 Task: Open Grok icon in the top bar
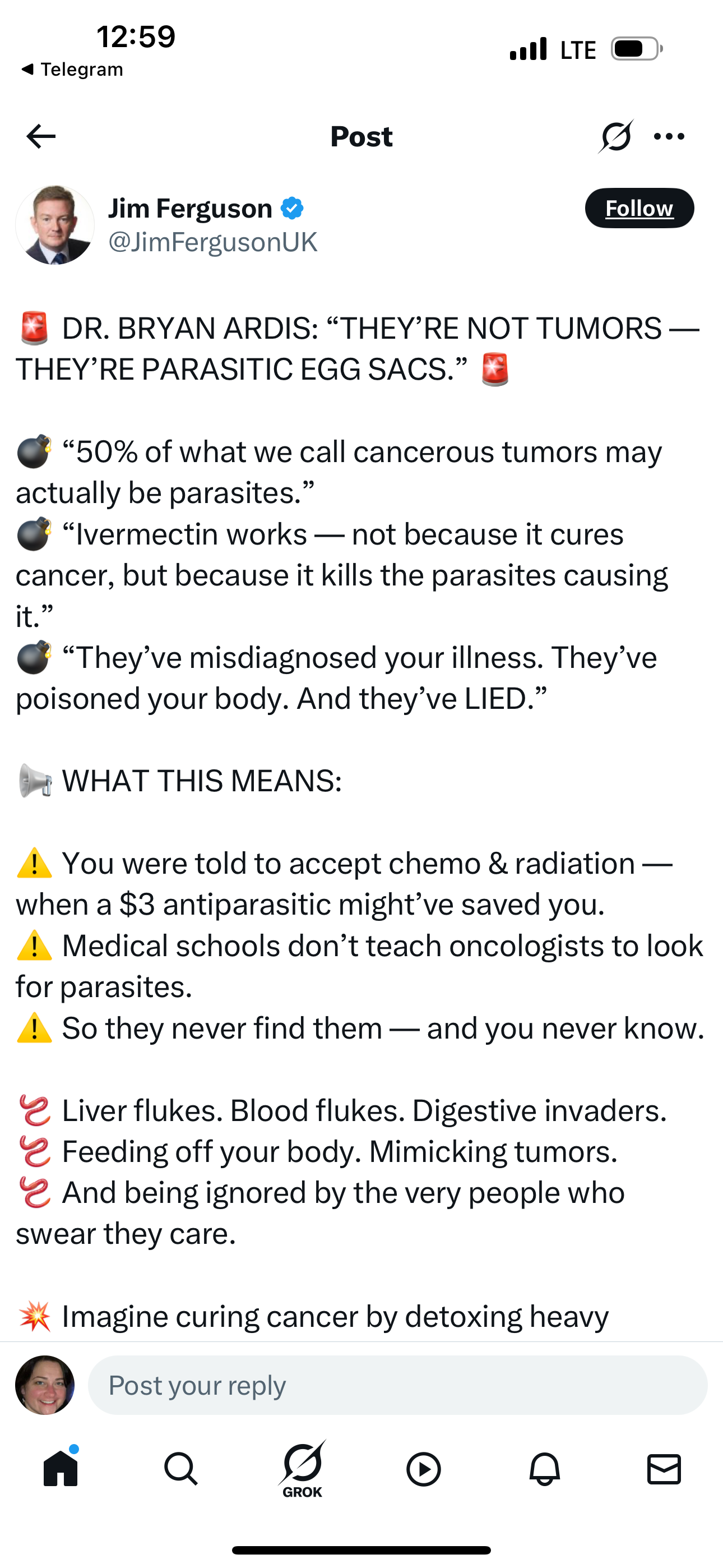(615, 136)
